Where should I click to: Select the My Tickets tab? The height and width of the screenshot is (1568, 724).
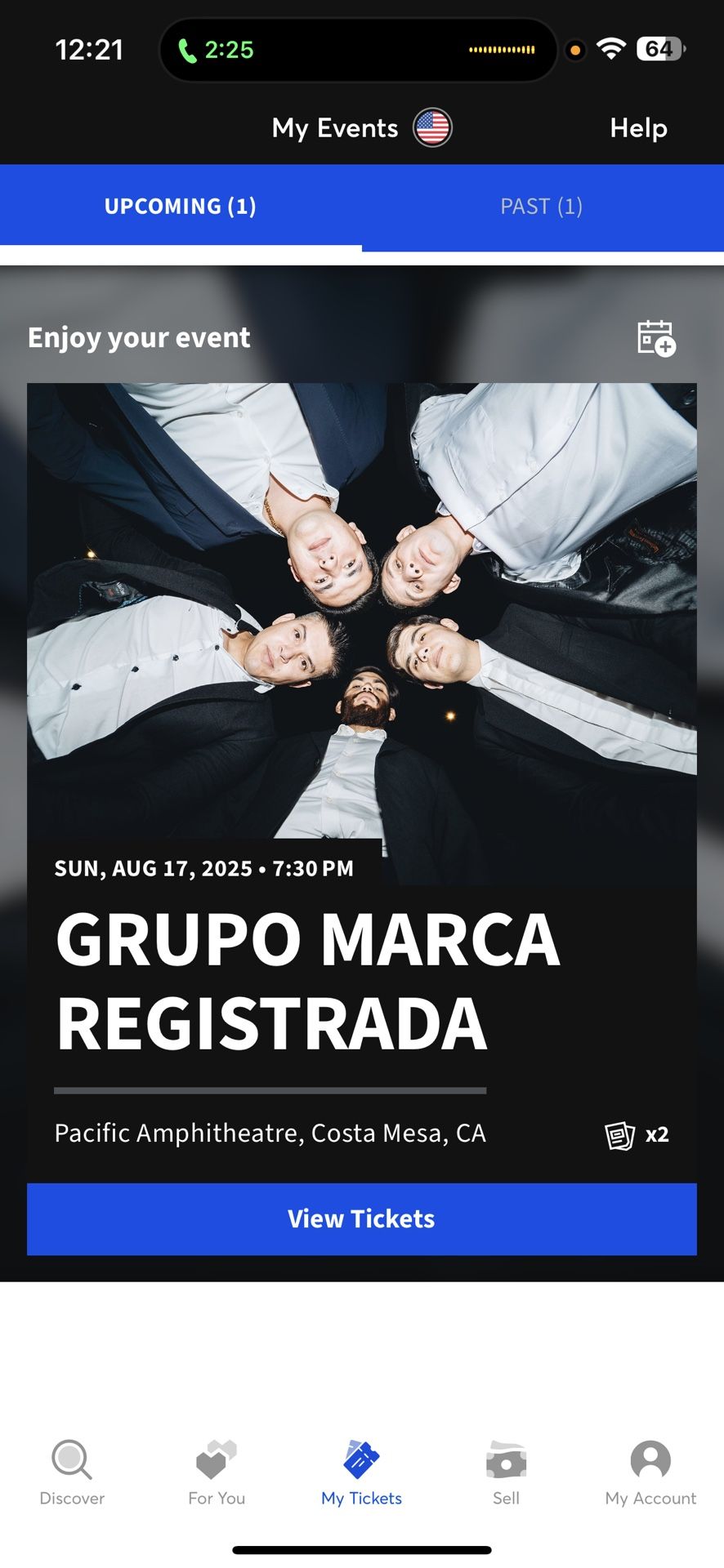[361, 1472]
